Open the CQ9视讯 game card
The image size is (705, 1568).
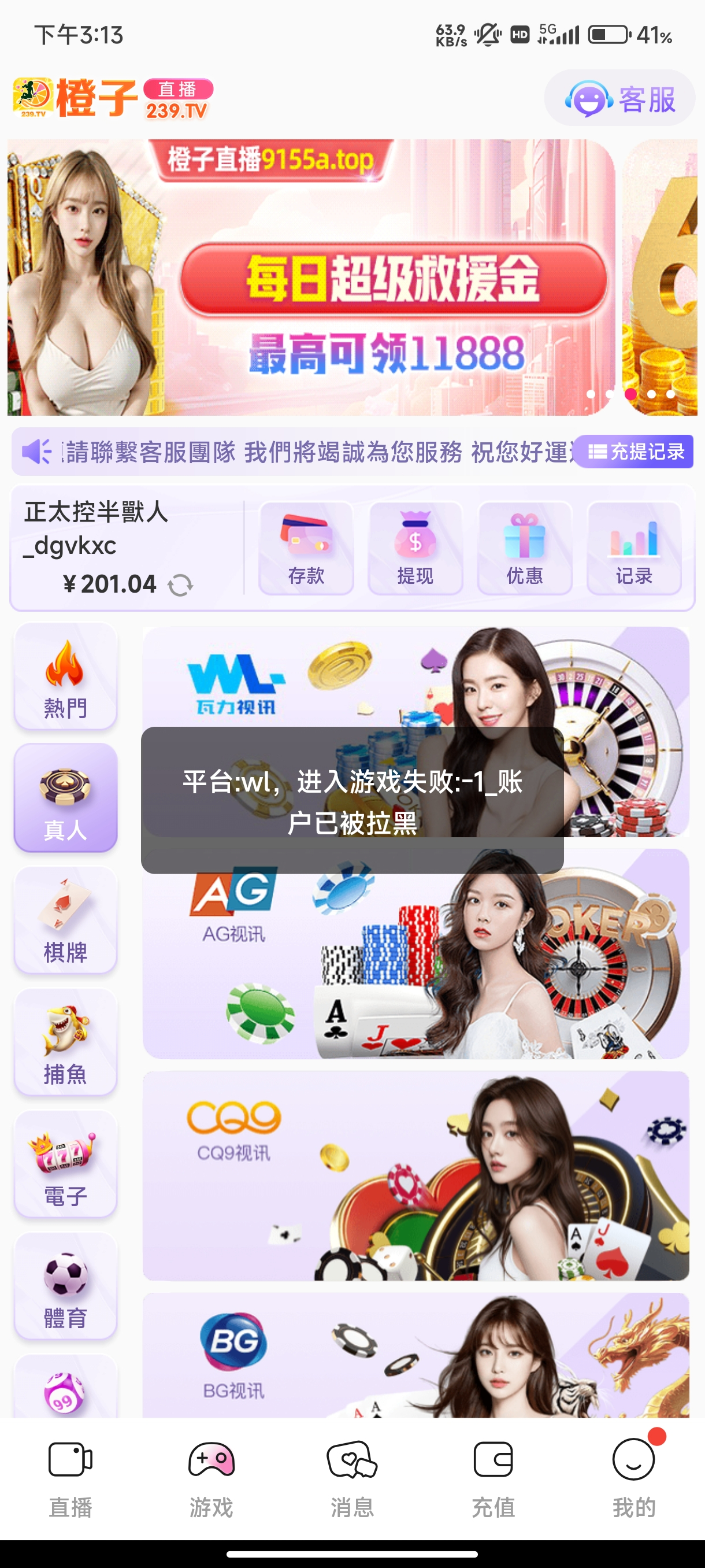coord(415,1176)
